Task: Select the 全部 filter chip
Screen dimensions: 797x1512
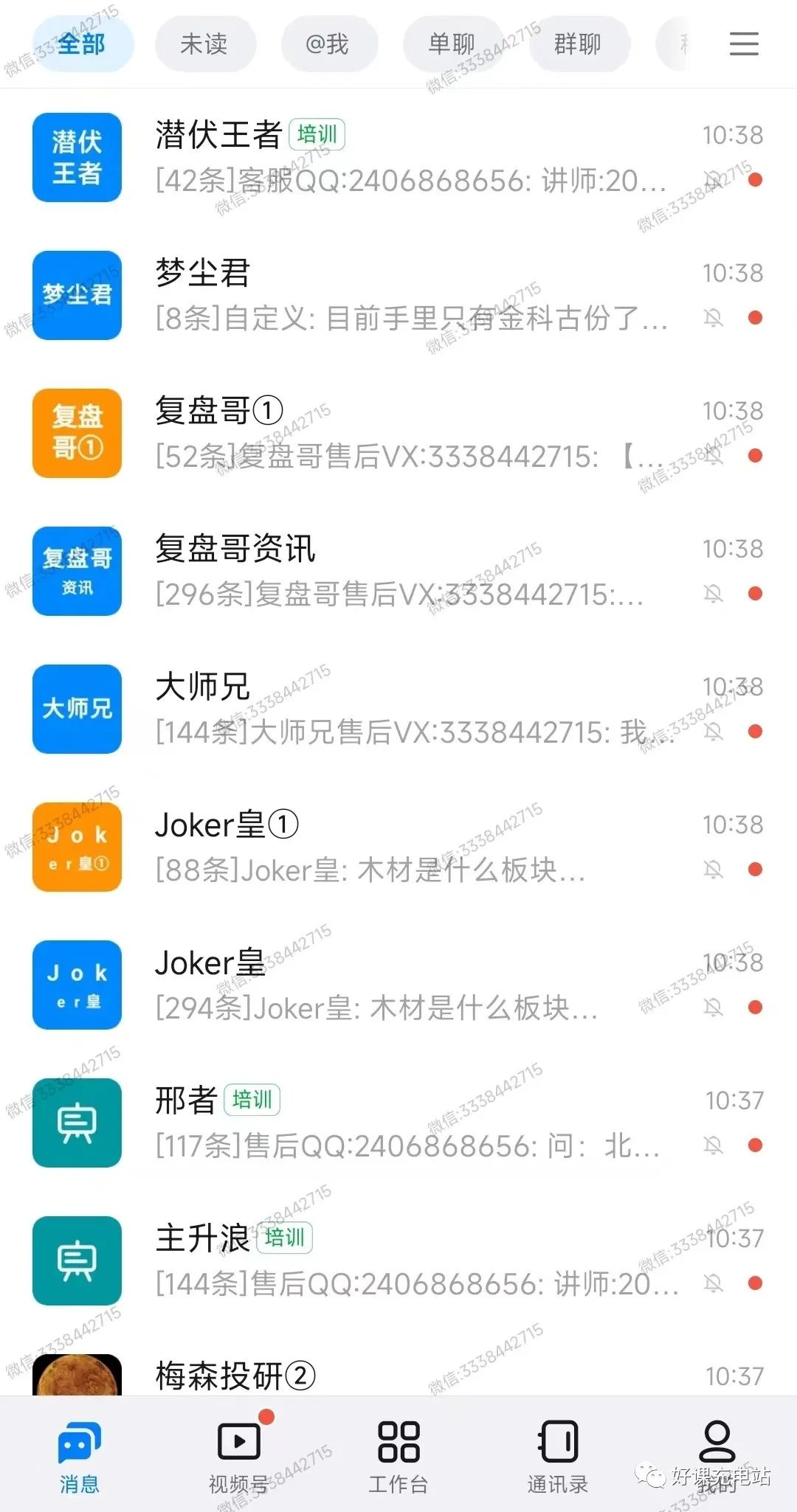Action: [x=82, y=44]
